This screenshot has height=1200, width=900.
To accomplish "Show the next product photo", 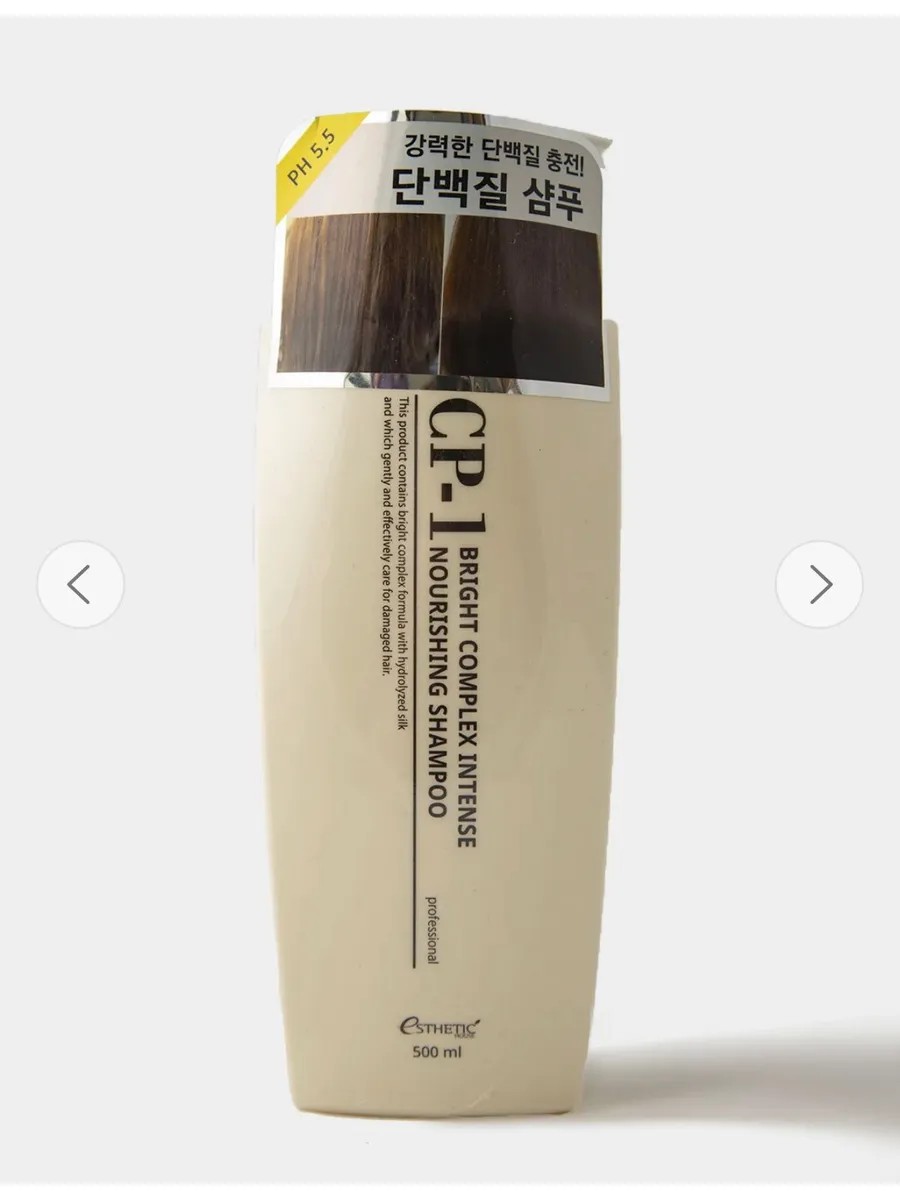I will (819, 585).
